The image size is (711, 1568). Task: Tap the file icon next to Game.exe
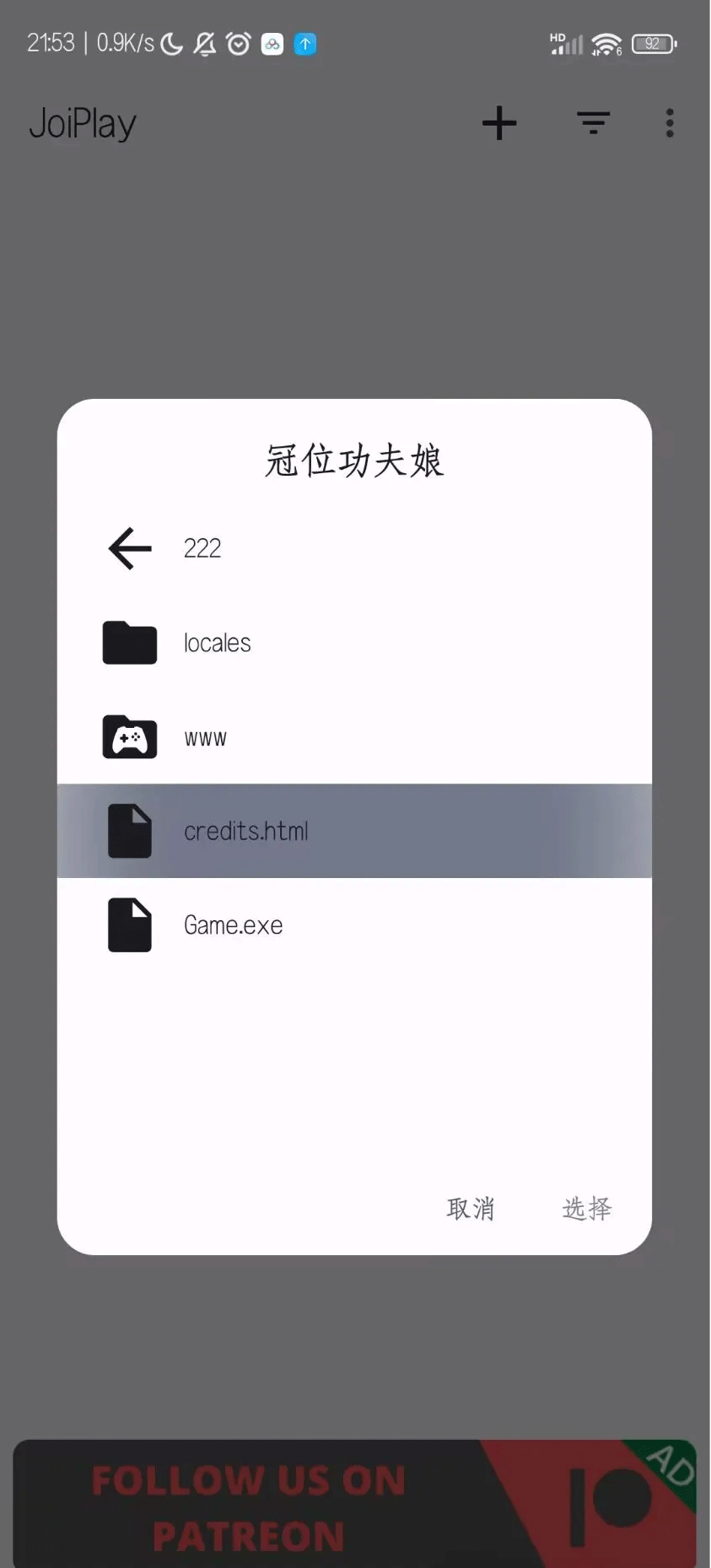tap(130, 924)
